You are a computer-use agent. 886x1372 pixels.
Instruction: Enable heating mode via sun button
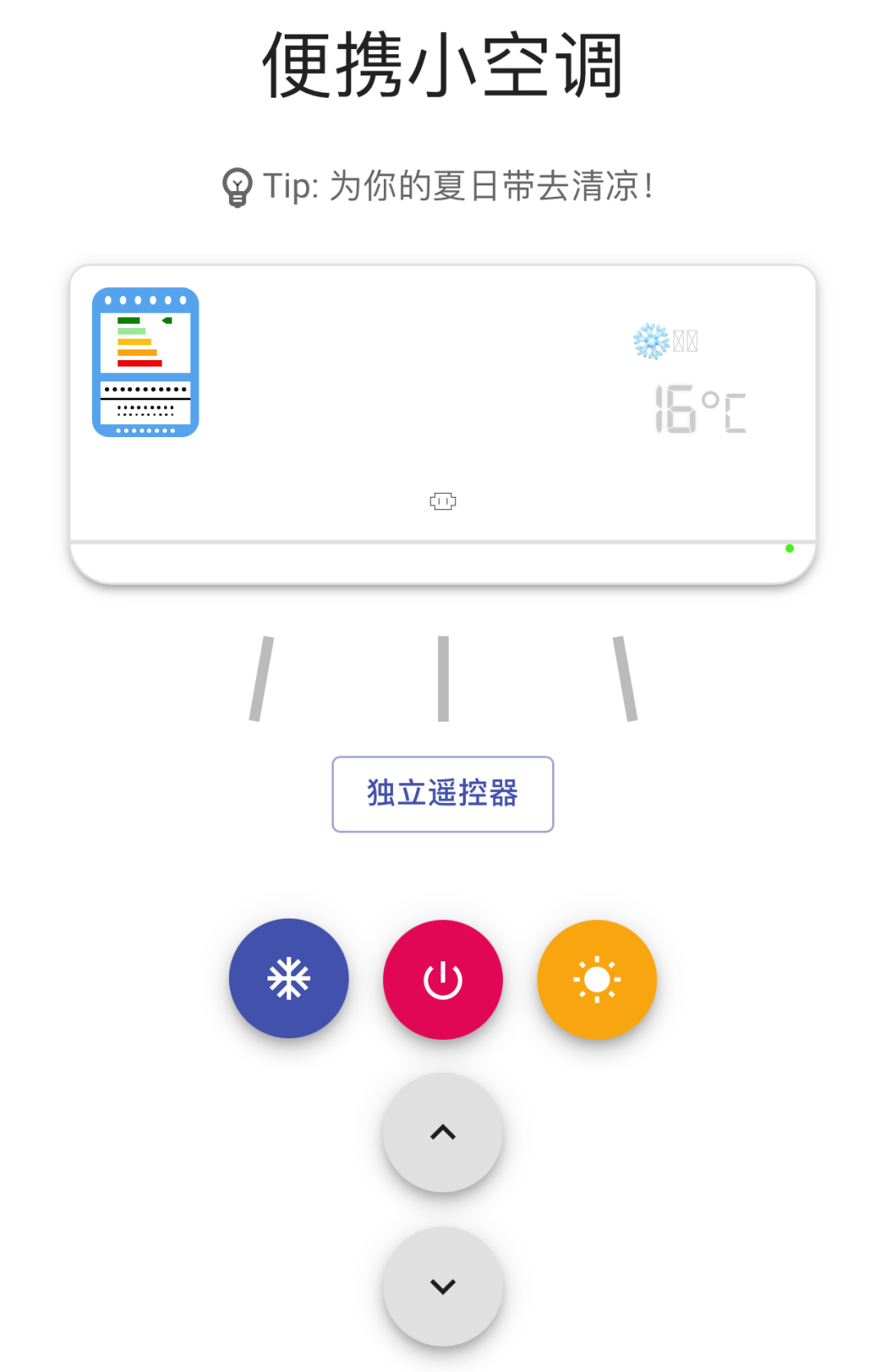click(x=596, y=979)
